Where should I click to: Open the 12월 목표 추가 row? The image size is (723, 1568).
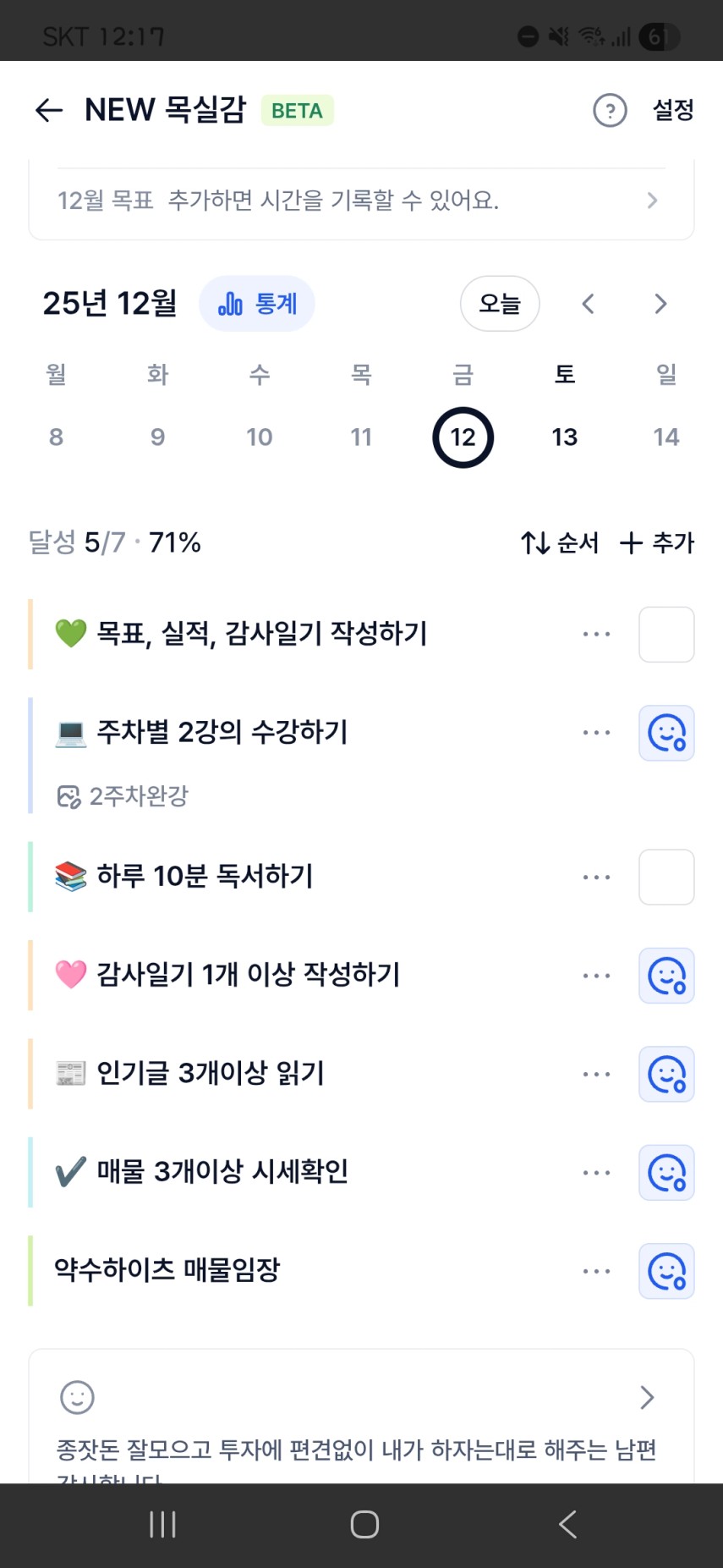pos(361,201)
